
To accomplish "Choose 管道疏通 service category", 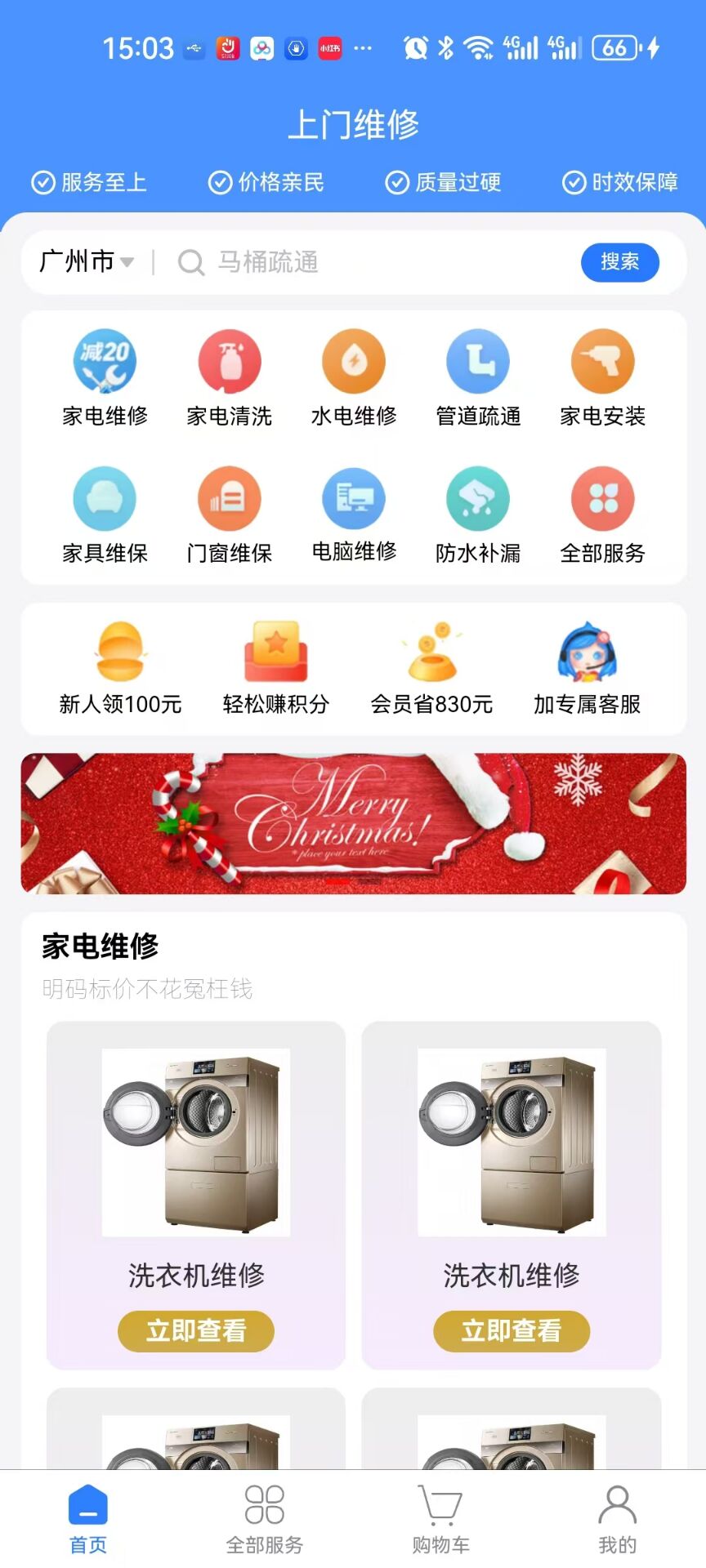I will (x=478, y=377).
